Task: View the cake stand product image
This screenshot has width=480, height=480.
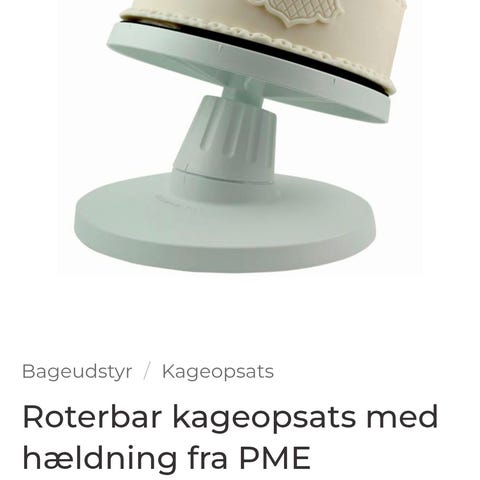Action: [240, 137]
